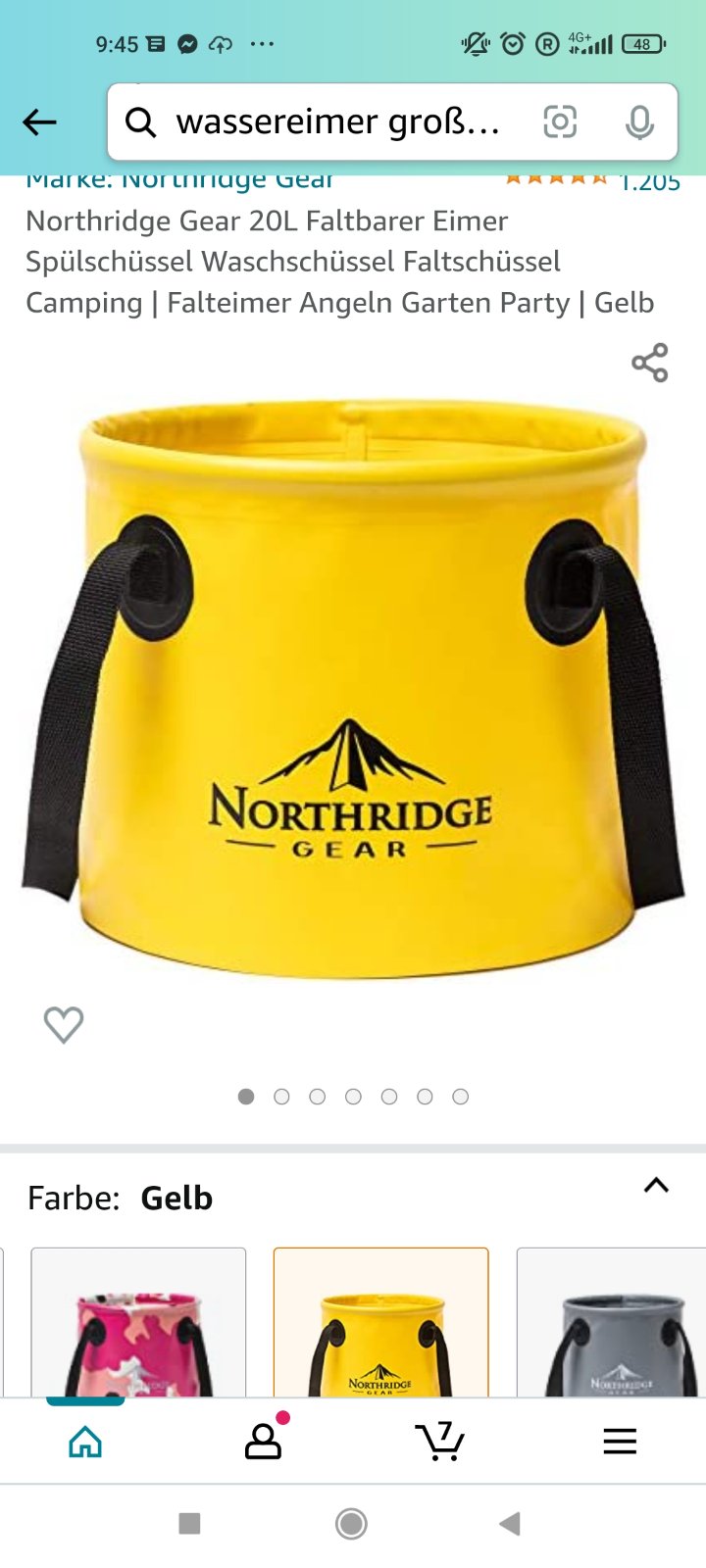Screen dimensions: 706x1568
Task: Collapse the Farbe color section
Action: (x=656, y=1186)
